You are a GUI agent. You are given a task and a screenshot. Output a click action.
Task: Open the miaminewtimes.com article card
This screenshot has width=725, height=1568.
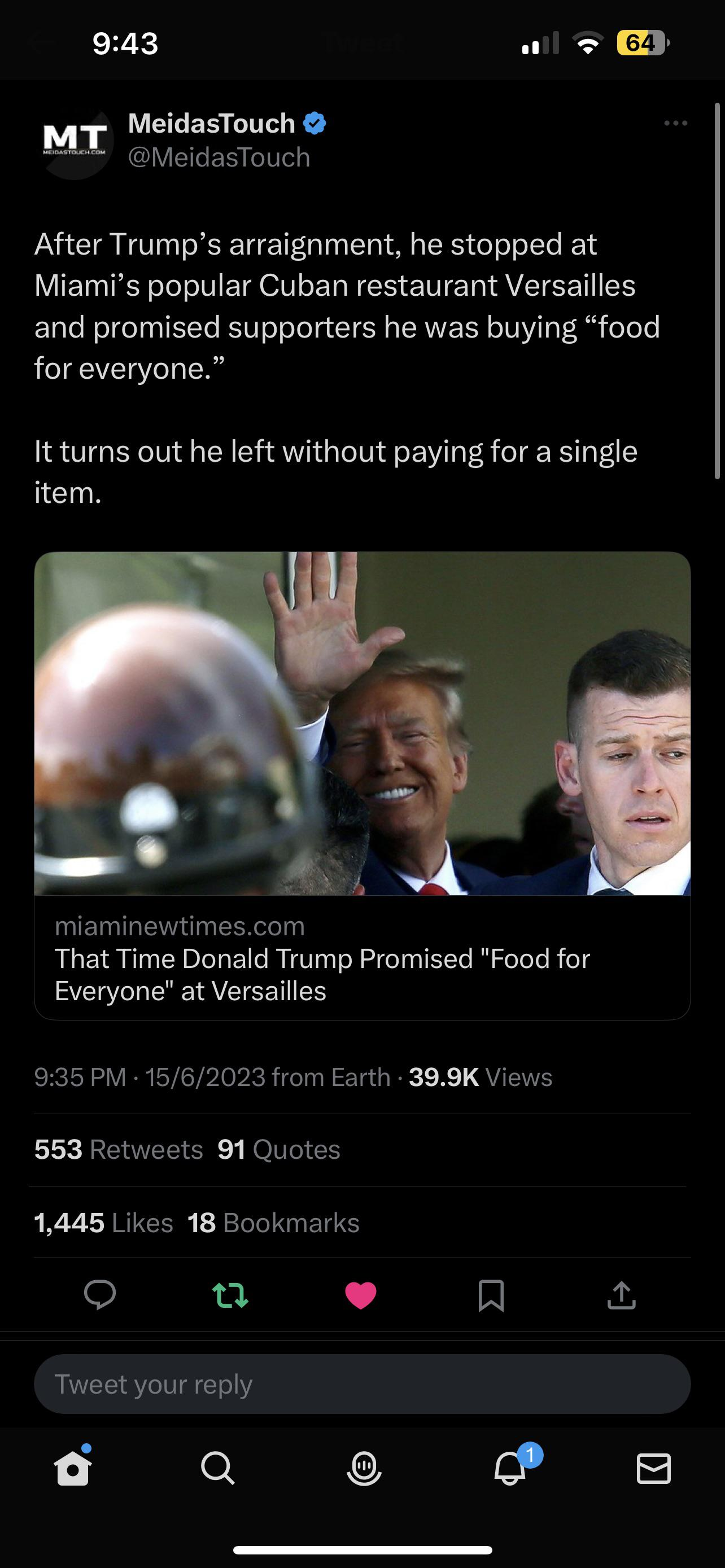[362, 785]
